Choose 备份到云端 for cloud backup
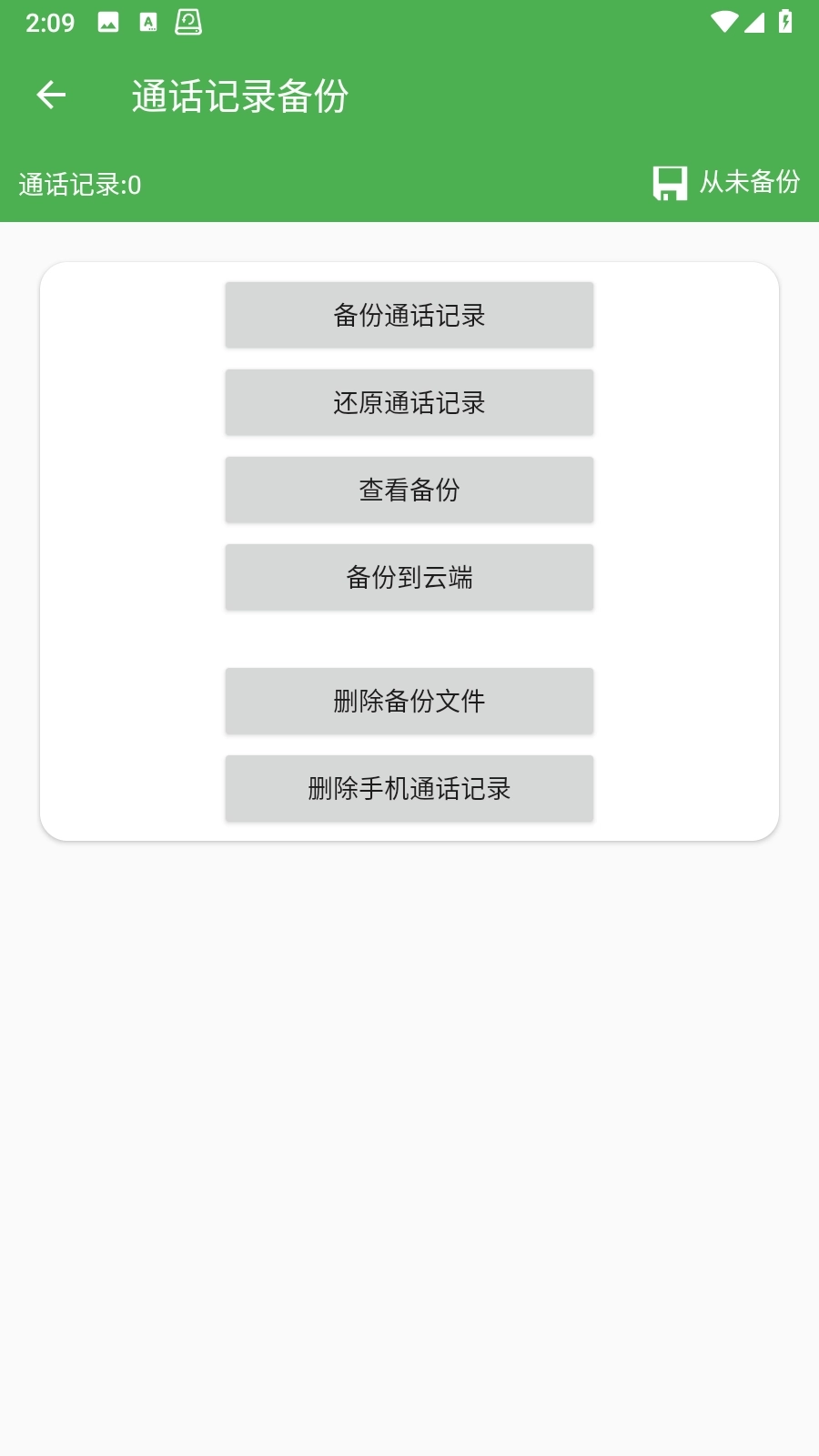This screenshot has height=1456, width=819. click(x=409, y=577)
